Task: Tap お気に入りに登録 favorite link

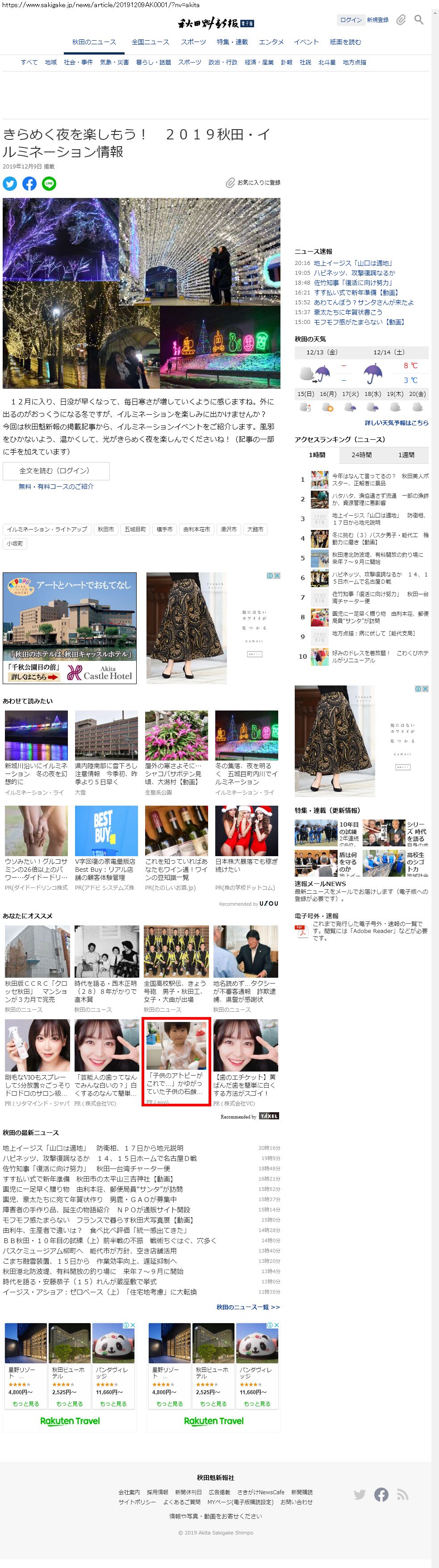Action: point(254,183)
